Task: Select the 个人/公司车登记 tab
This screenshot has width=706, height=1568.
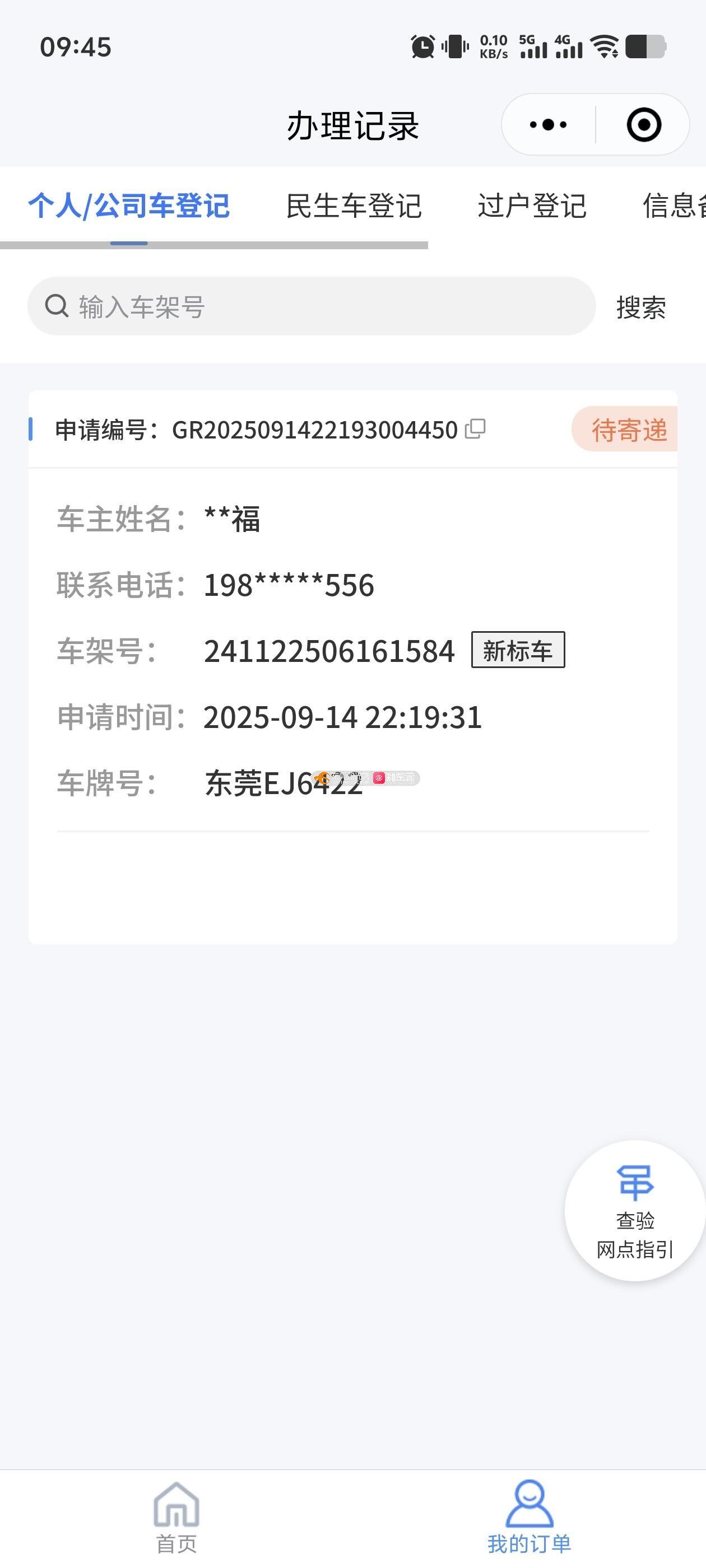Action: (x=128, y=206)
